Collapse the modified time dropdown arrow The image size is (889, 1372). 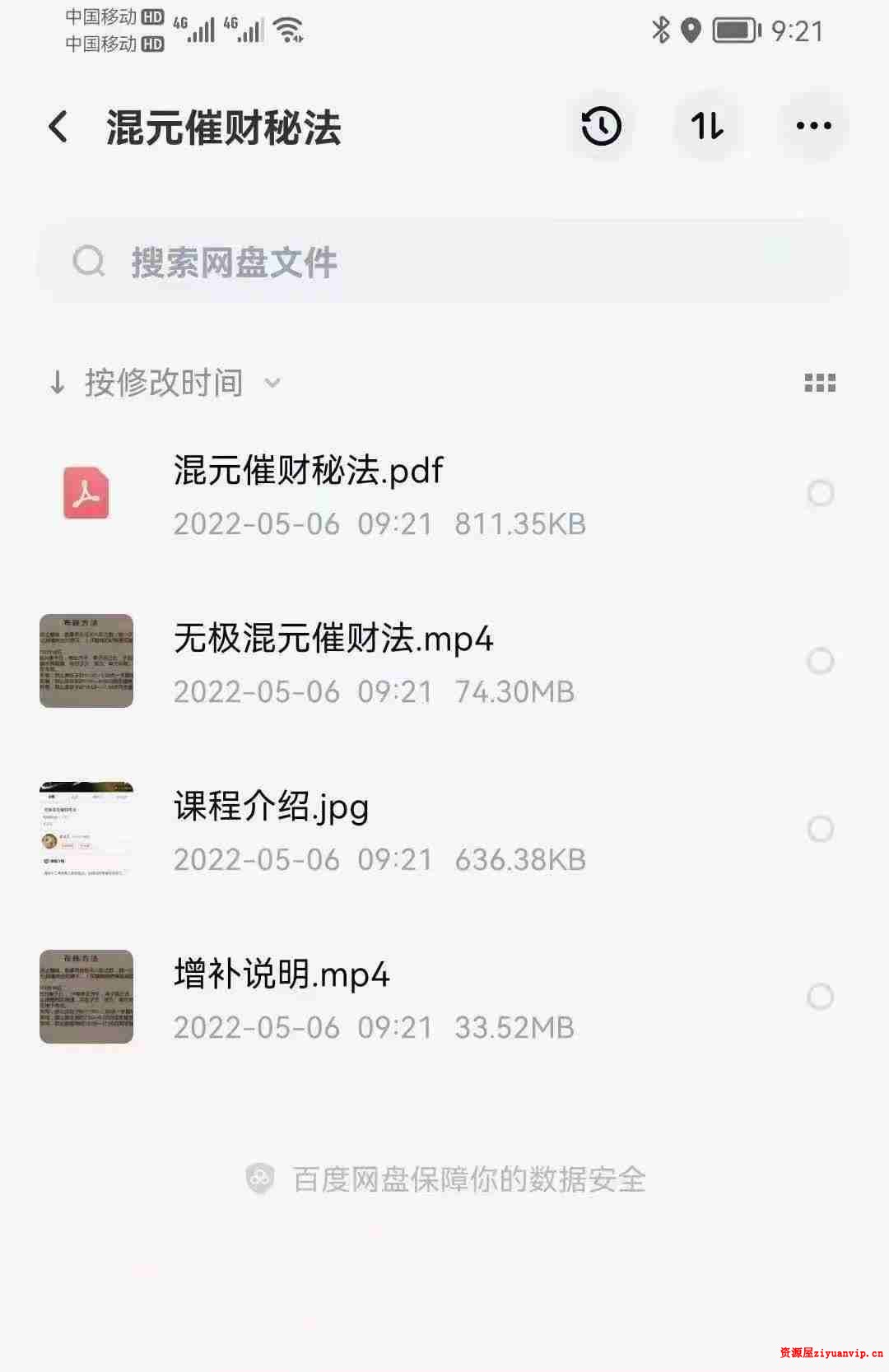(x=272, y=384)
